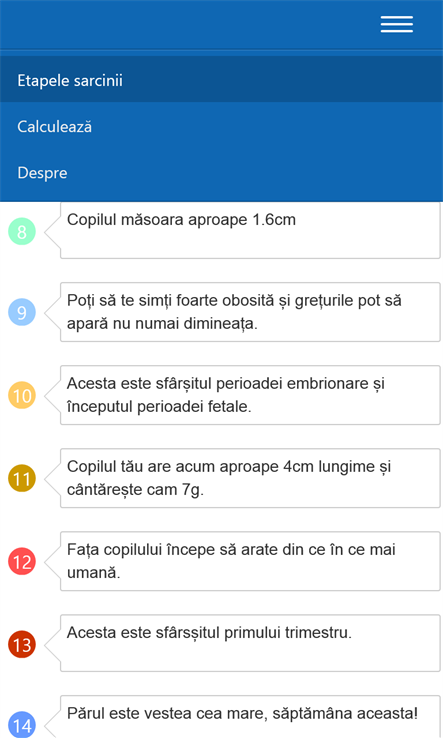Collapse the hamburger menu button

pyautogui.click(x=397, y=24)
